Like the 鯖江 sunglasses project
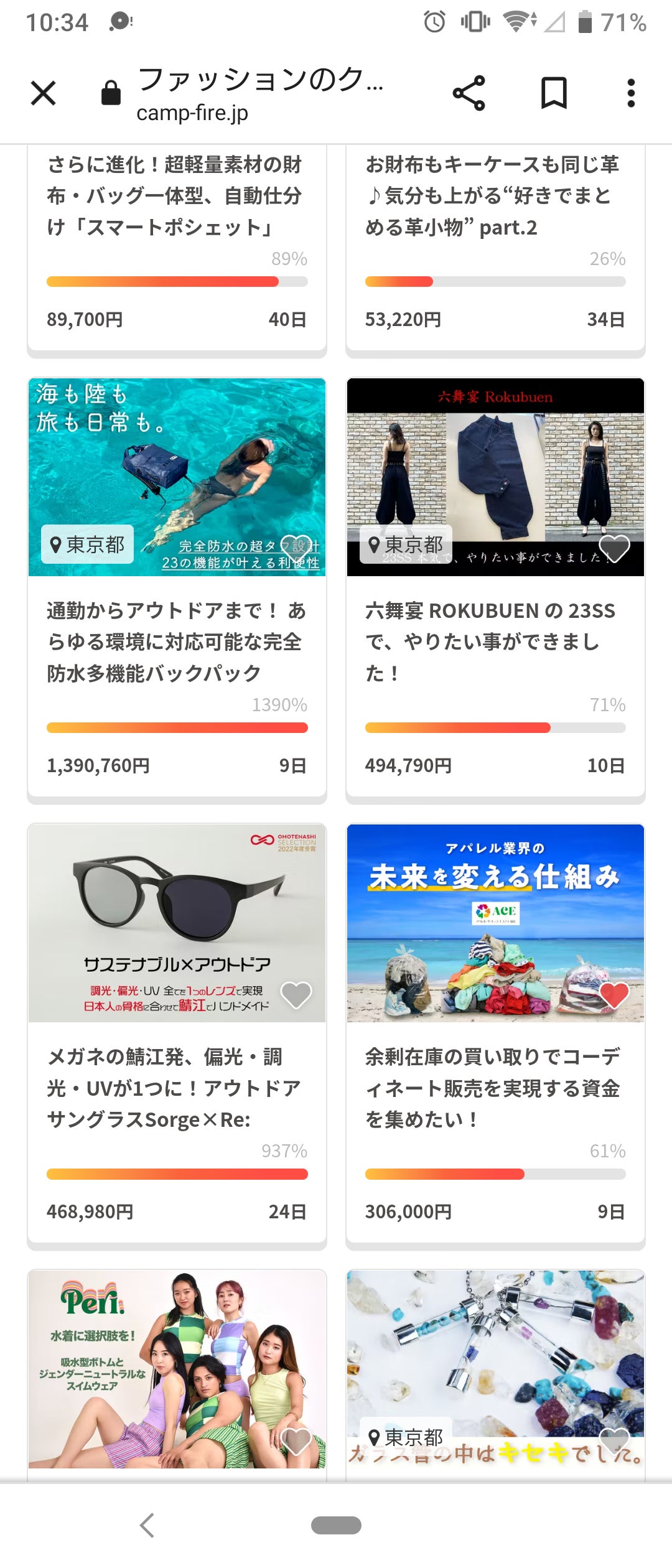Screen dimensions: 672x1568 (296, 994)
